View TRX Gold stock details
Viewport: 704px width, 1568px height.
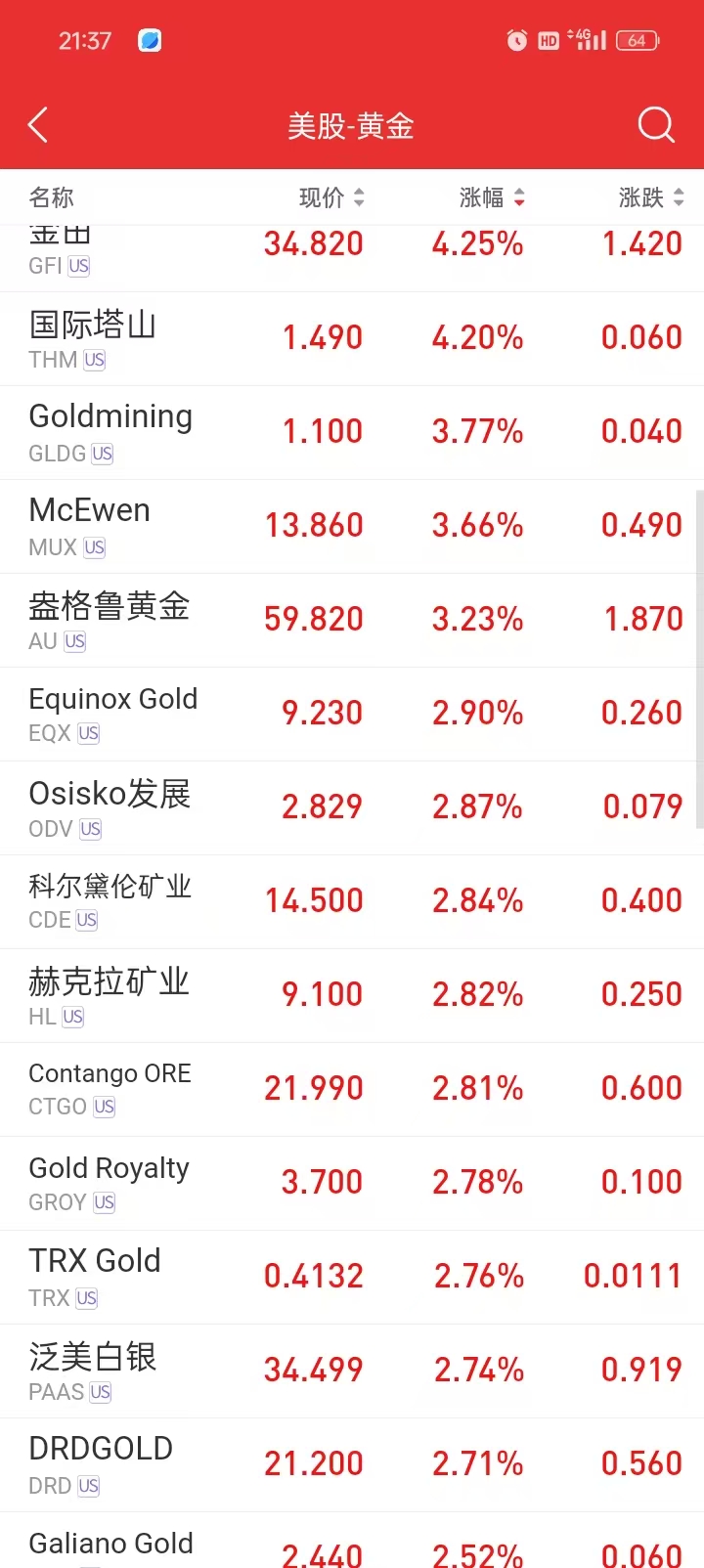click(352, 1277)
